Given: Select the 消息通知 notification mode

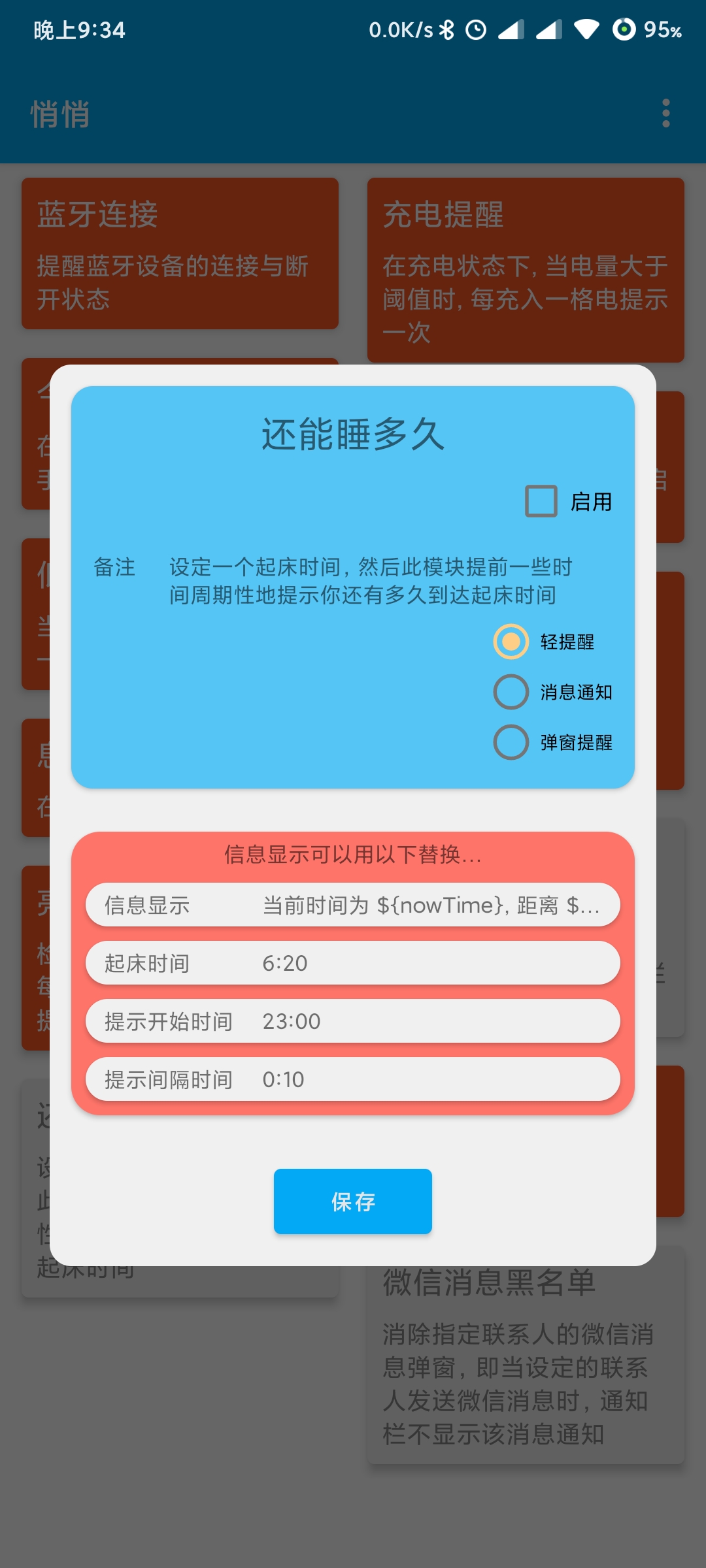Looking at the screenshot, I should coord(511,693).
